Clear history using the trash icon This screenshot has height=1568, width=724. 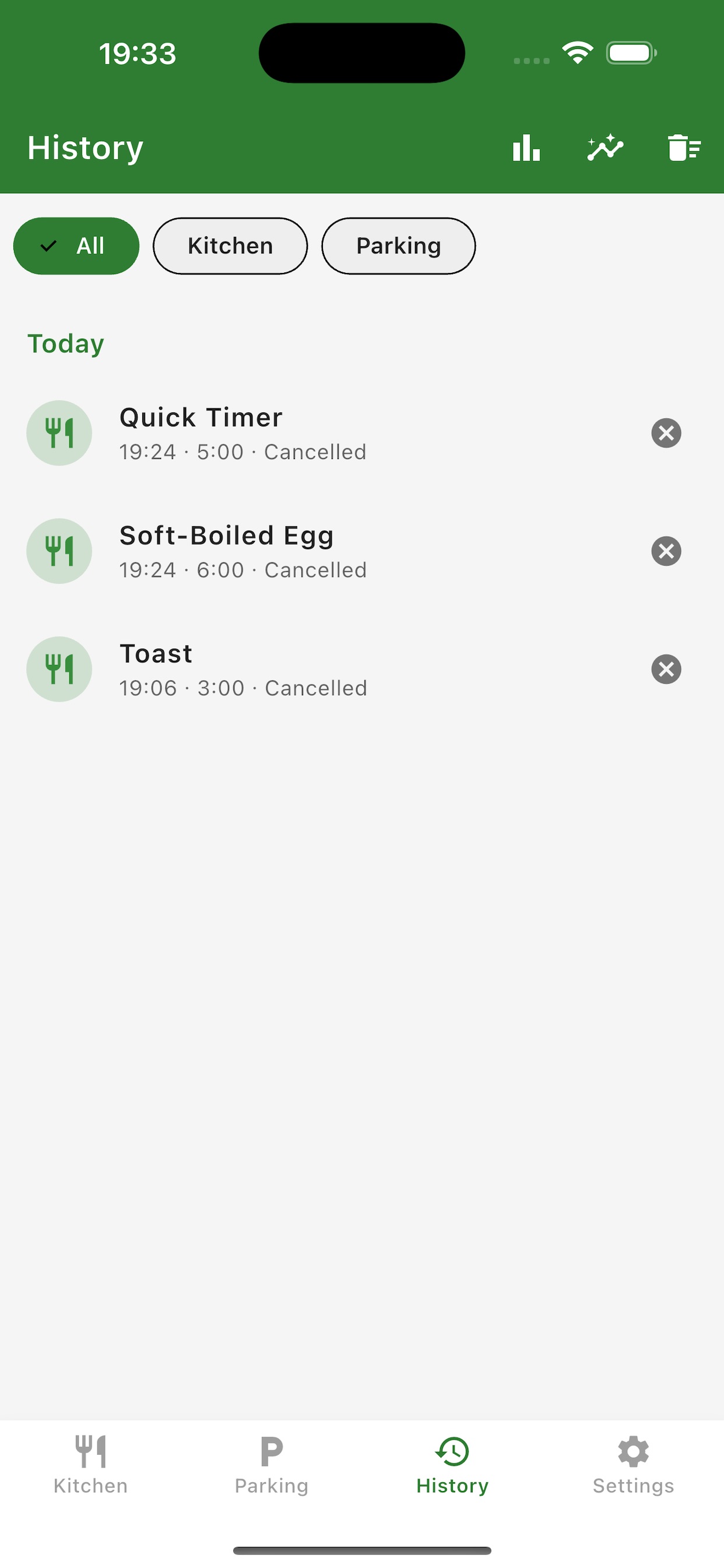point(683,148)
